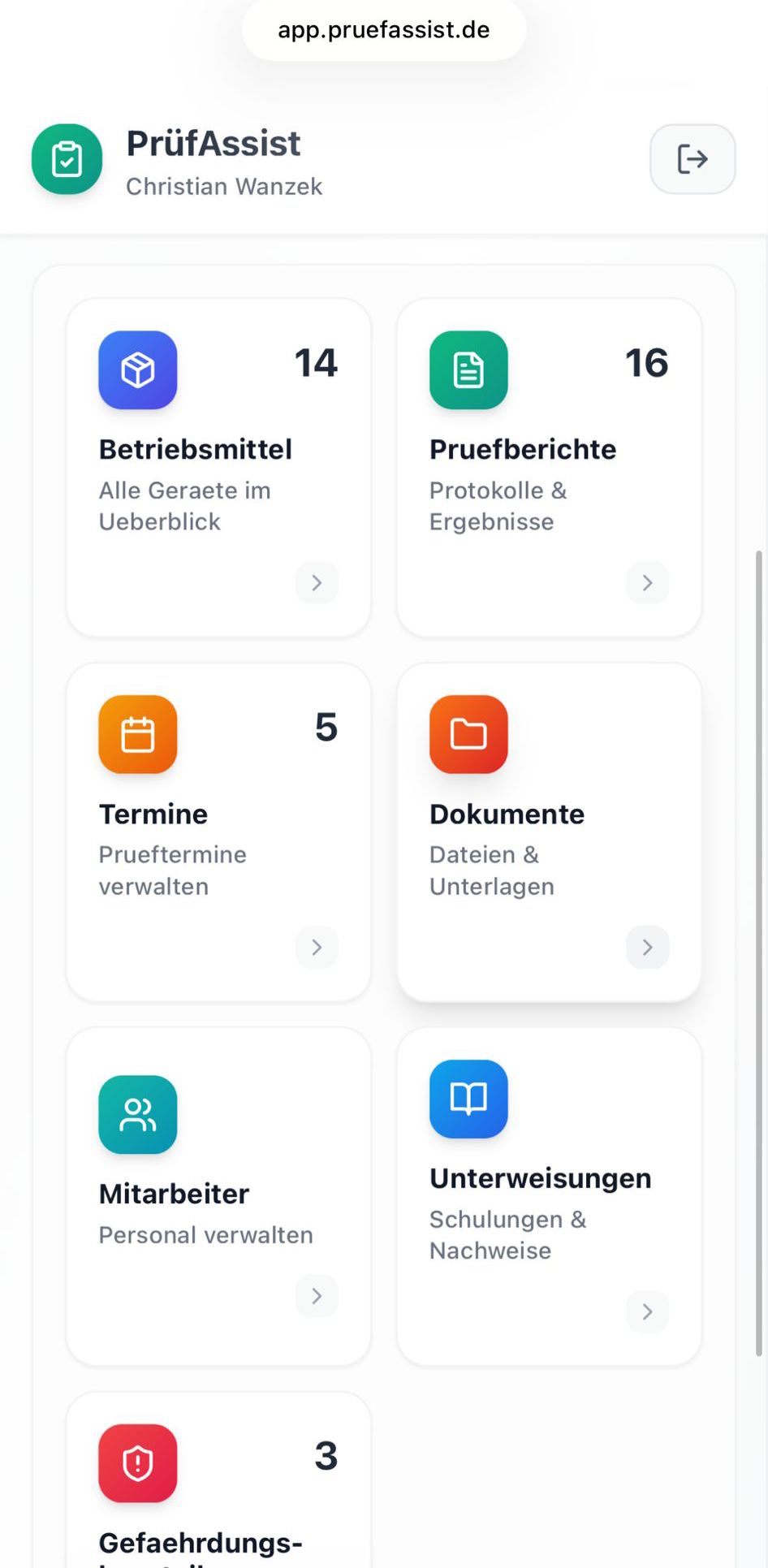768x1568 pixels.
Task: Select the Betriebsmittel cube icon
Action: point(137,370)
